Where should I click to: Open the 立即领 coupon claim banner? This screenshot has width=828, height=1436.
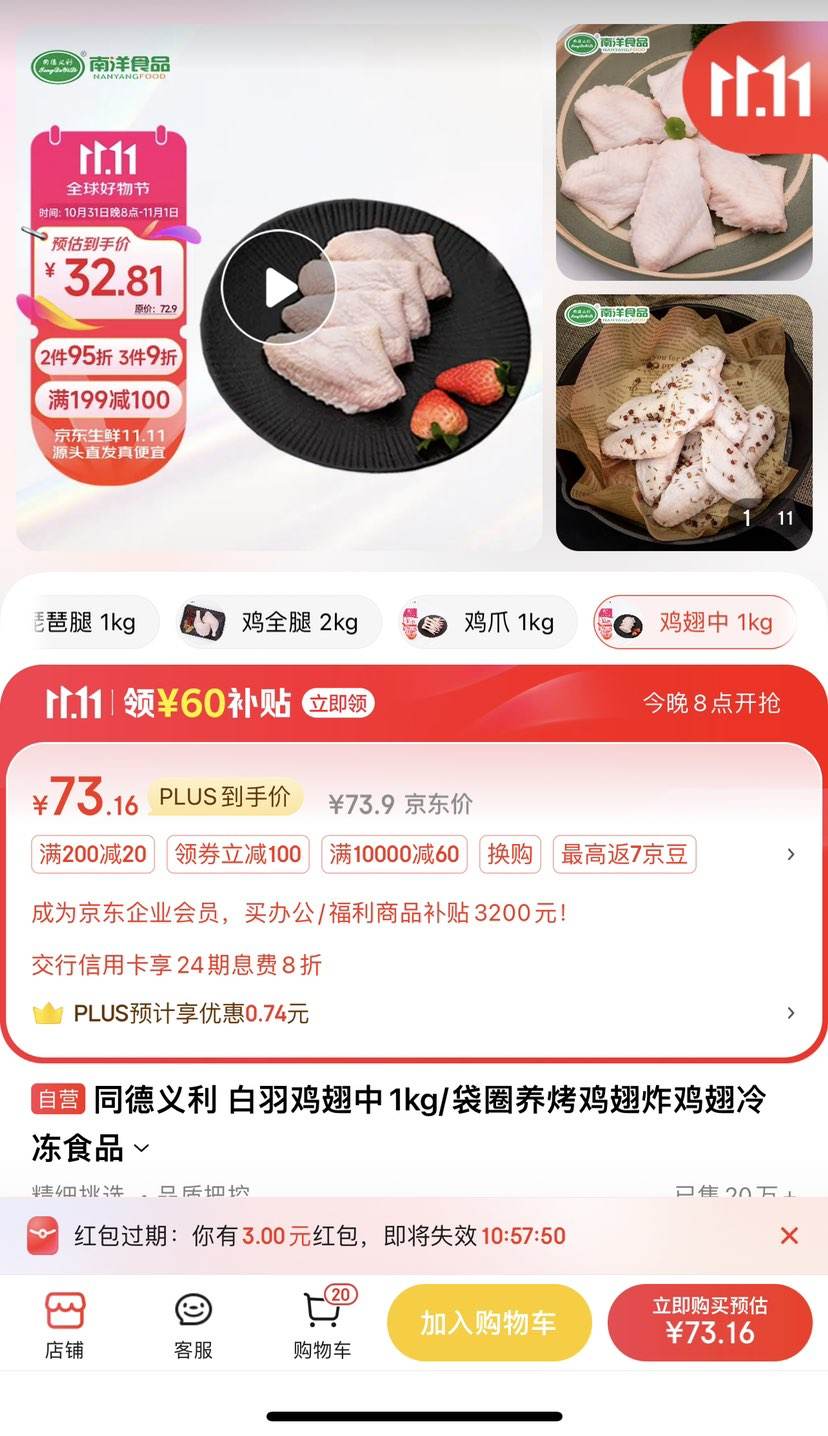(337, 703)
